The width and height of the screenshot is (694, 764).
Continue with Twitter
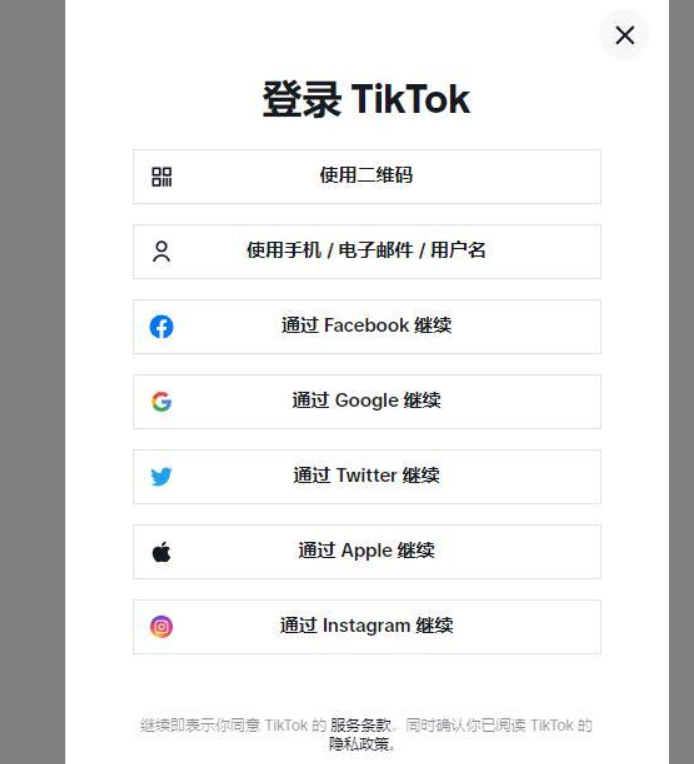click(x=366, y=476)
